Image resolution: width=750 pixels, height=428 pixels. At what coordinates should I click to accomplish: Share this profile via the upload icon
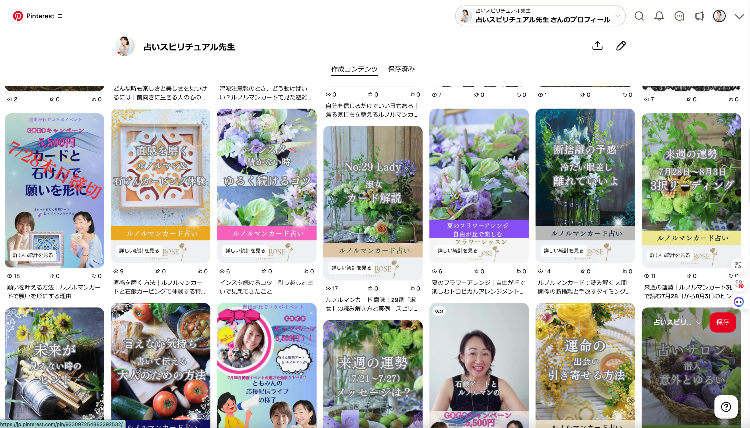[597, 46]
